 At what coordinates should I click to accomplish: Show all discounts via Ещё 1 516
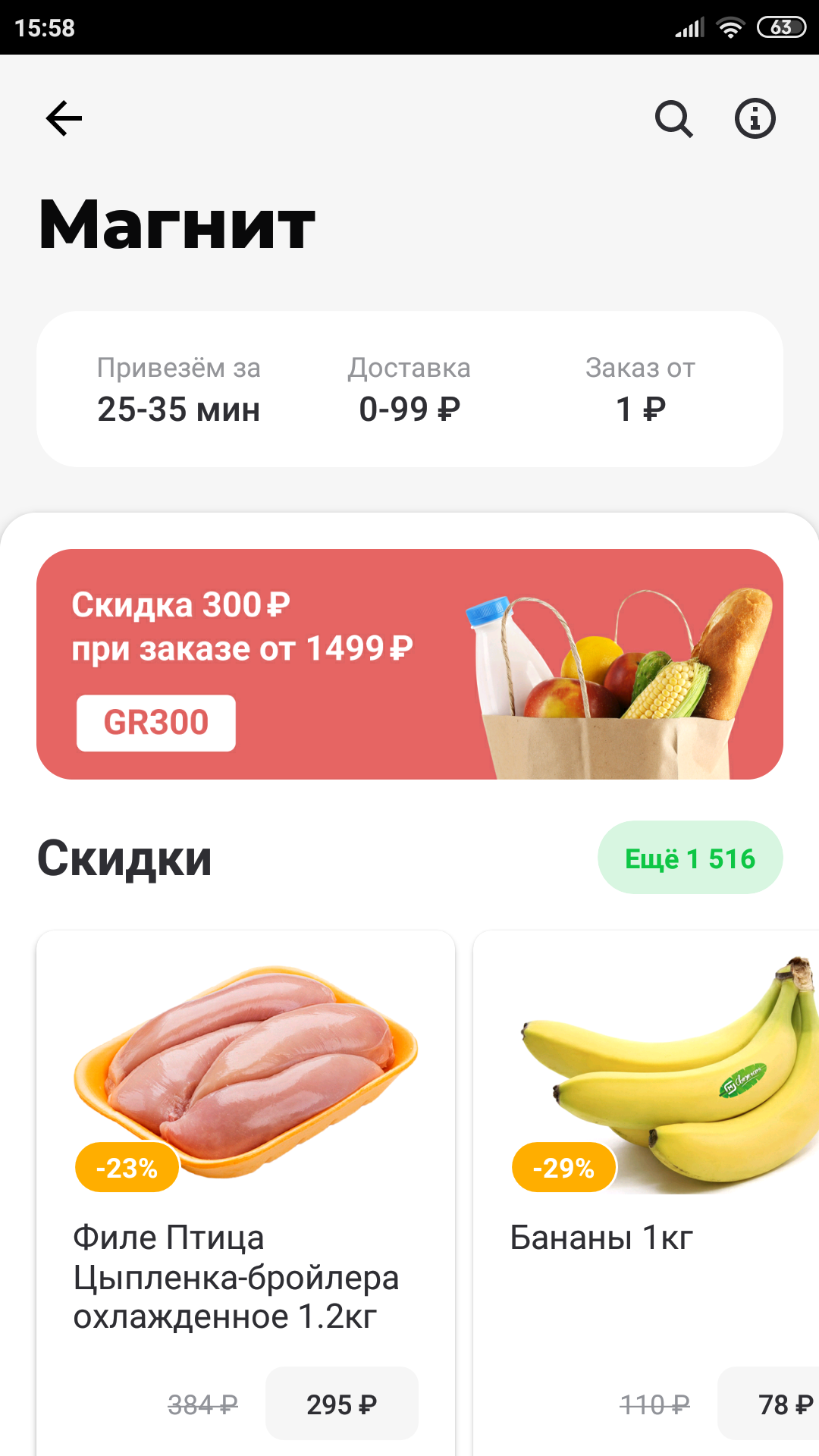coord(690,858)
